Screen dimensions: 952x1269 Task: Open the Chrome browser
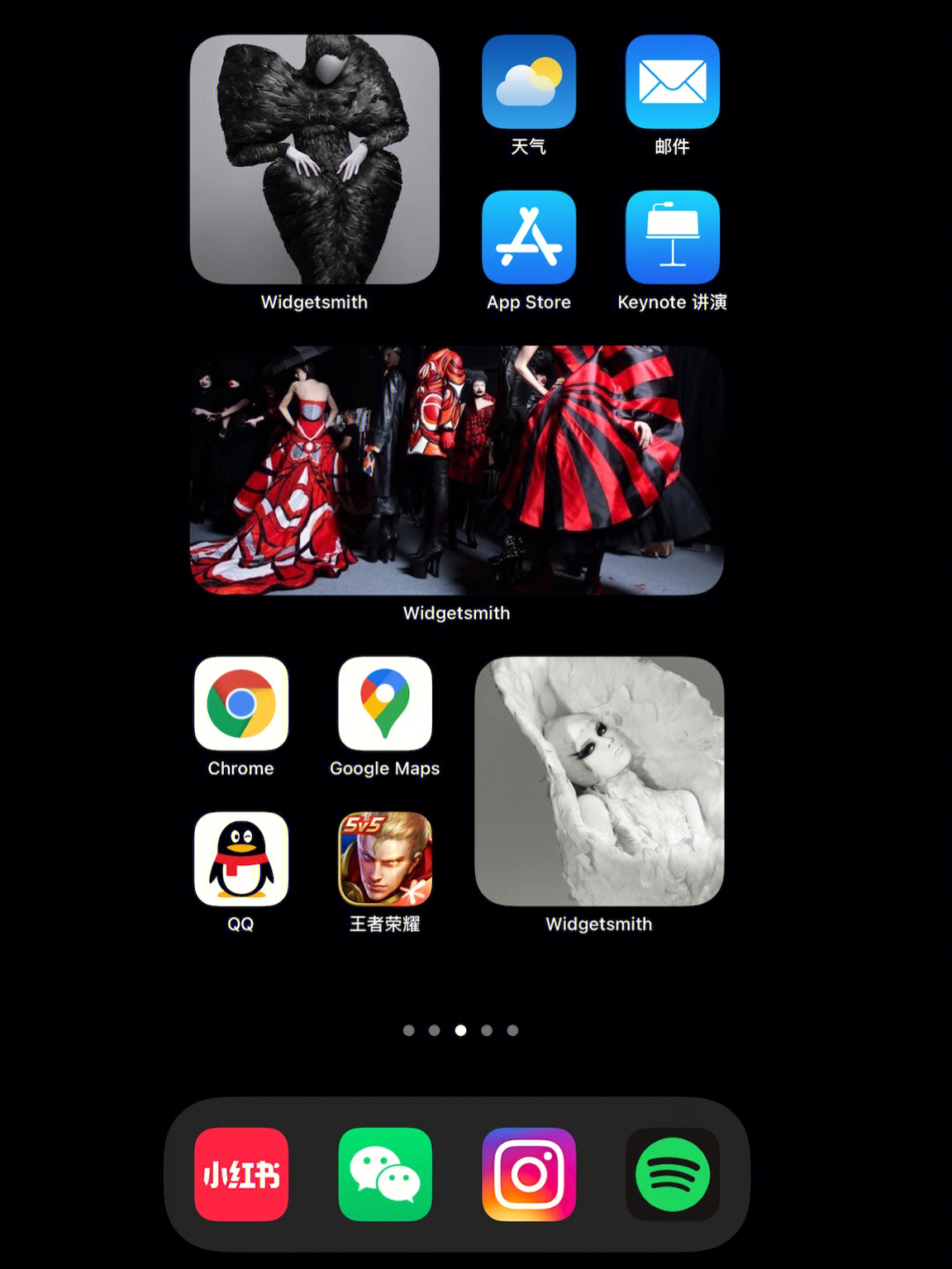241,704
